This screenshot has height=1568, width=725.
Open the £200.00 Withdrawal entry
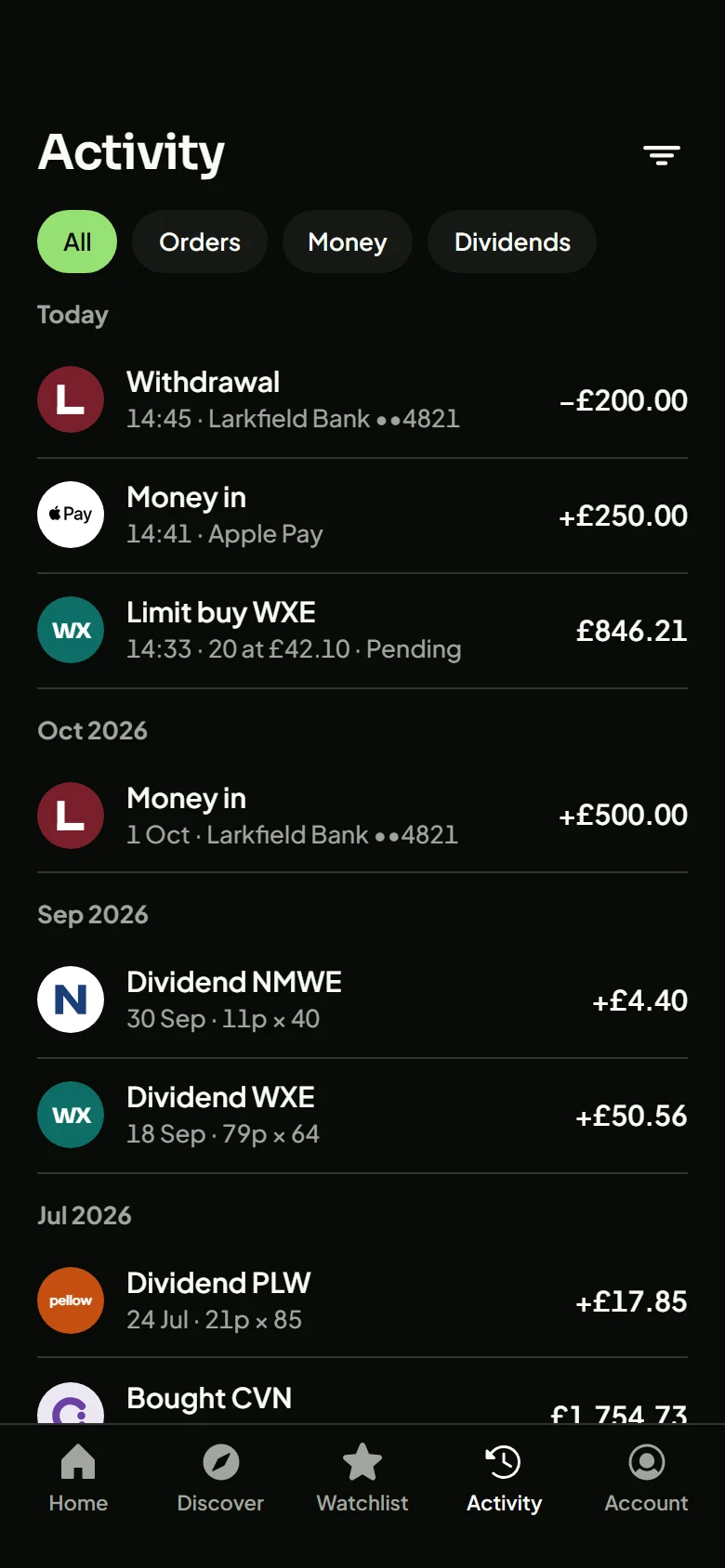click(x=362, y=400)
